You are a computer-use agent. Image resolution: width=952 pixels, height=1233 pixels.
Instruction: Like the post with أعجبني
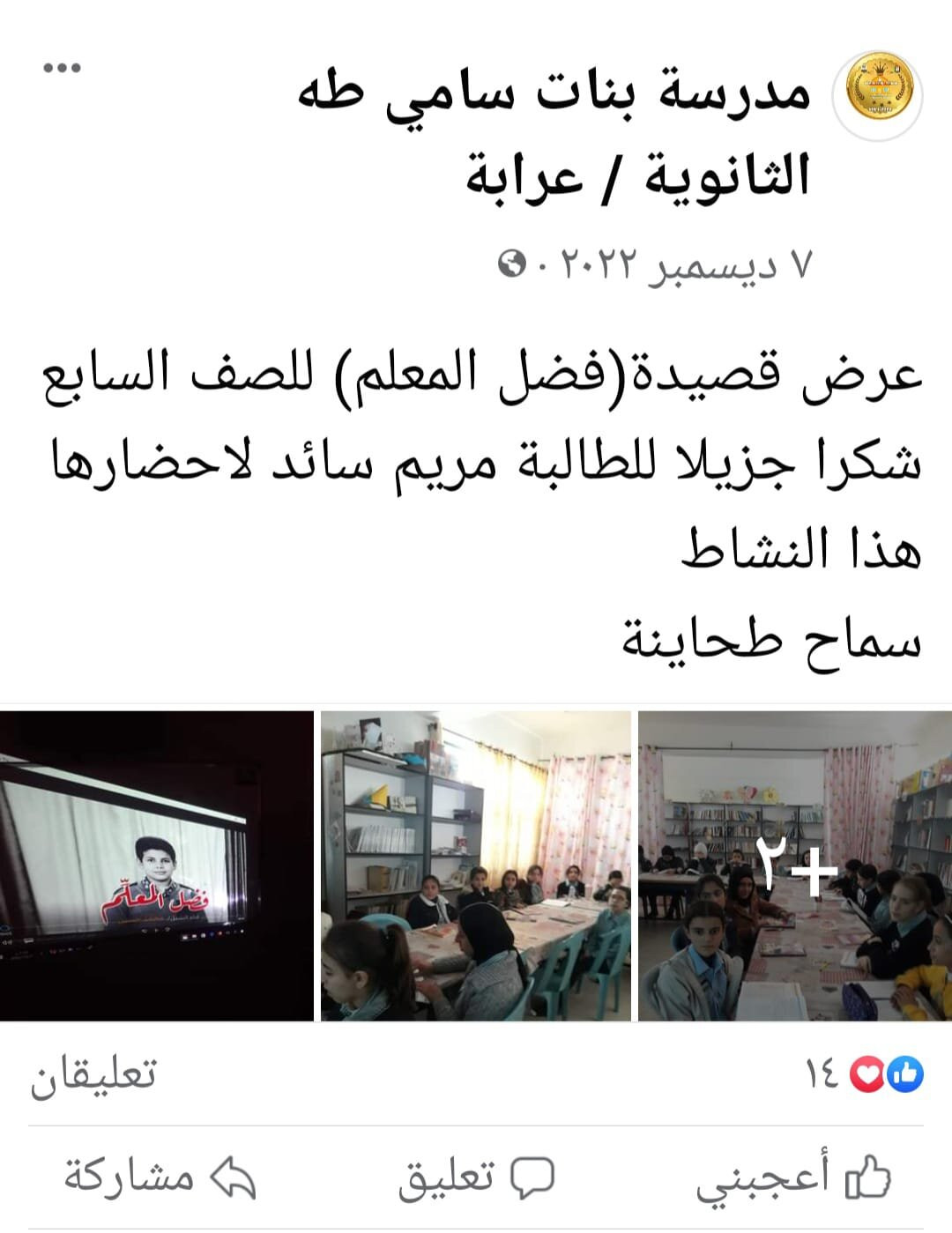pyautogui.click(x=793, y=1177)
